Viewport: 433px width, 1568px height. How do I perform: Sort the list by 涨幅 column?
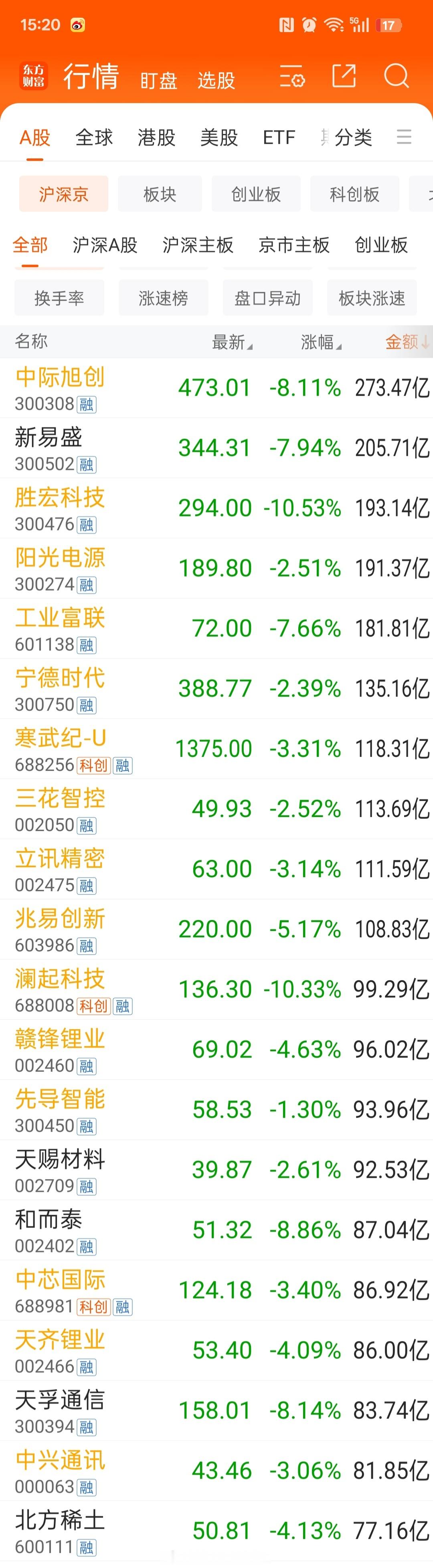coord(321,342)
